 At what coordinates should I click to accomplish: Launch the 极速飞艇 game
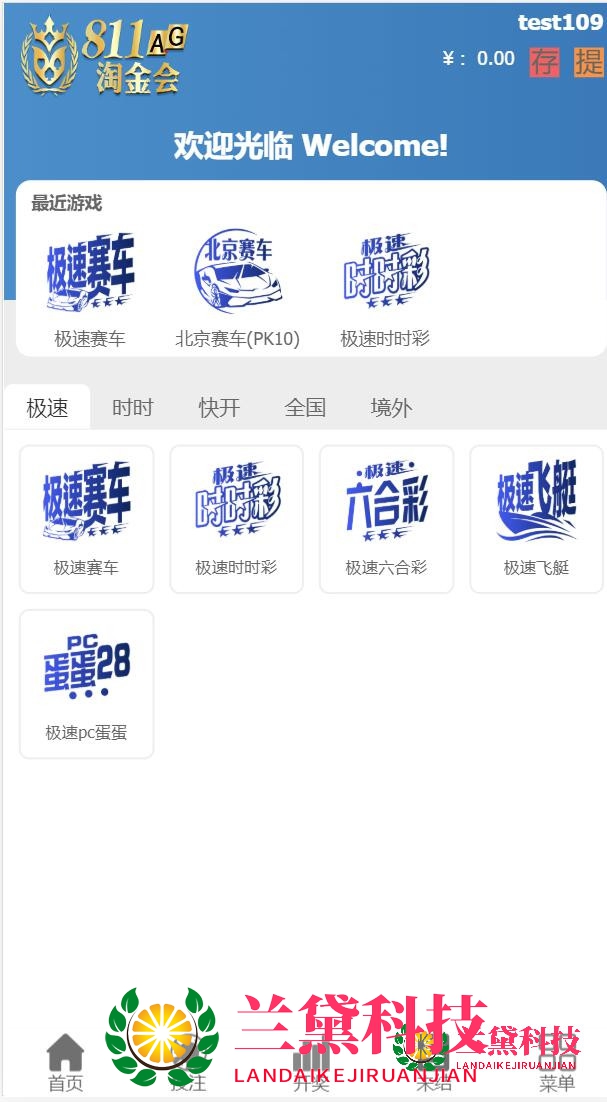(536, 519)
